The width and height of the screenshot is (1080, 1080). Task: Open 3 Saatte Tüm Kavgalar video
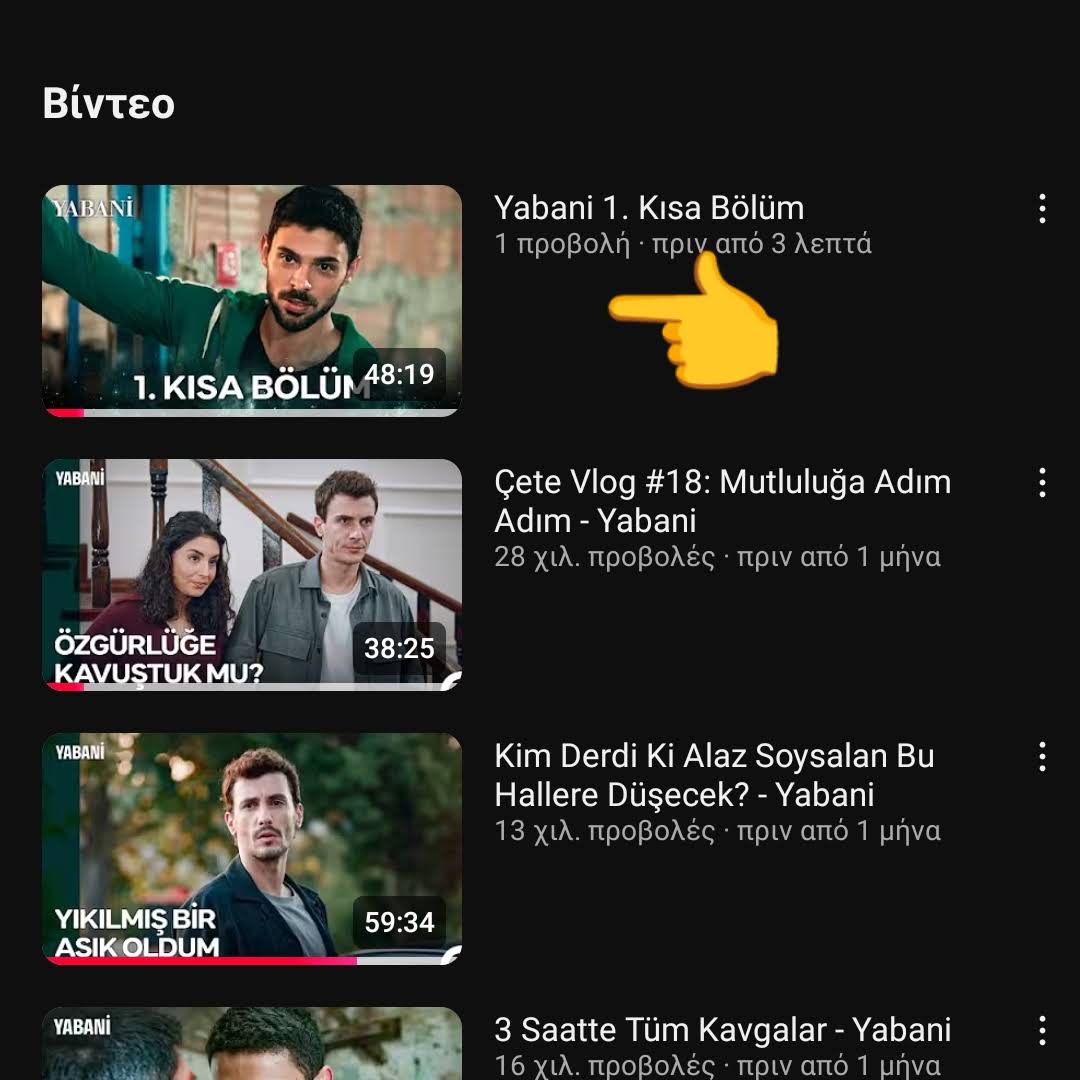click(252, 1044)
